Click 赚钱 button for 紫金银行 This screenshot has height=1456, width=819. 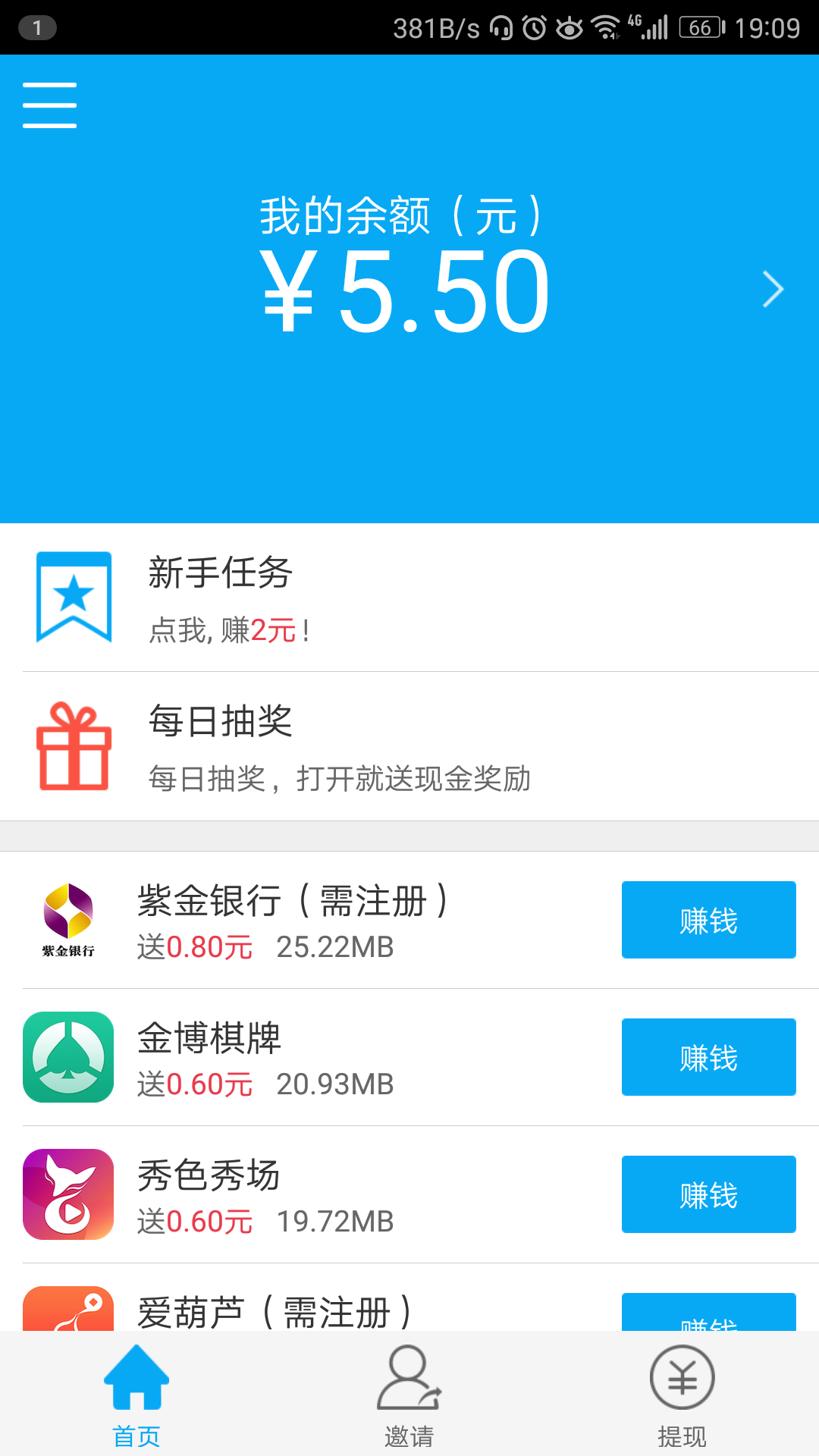pos(708,920)
